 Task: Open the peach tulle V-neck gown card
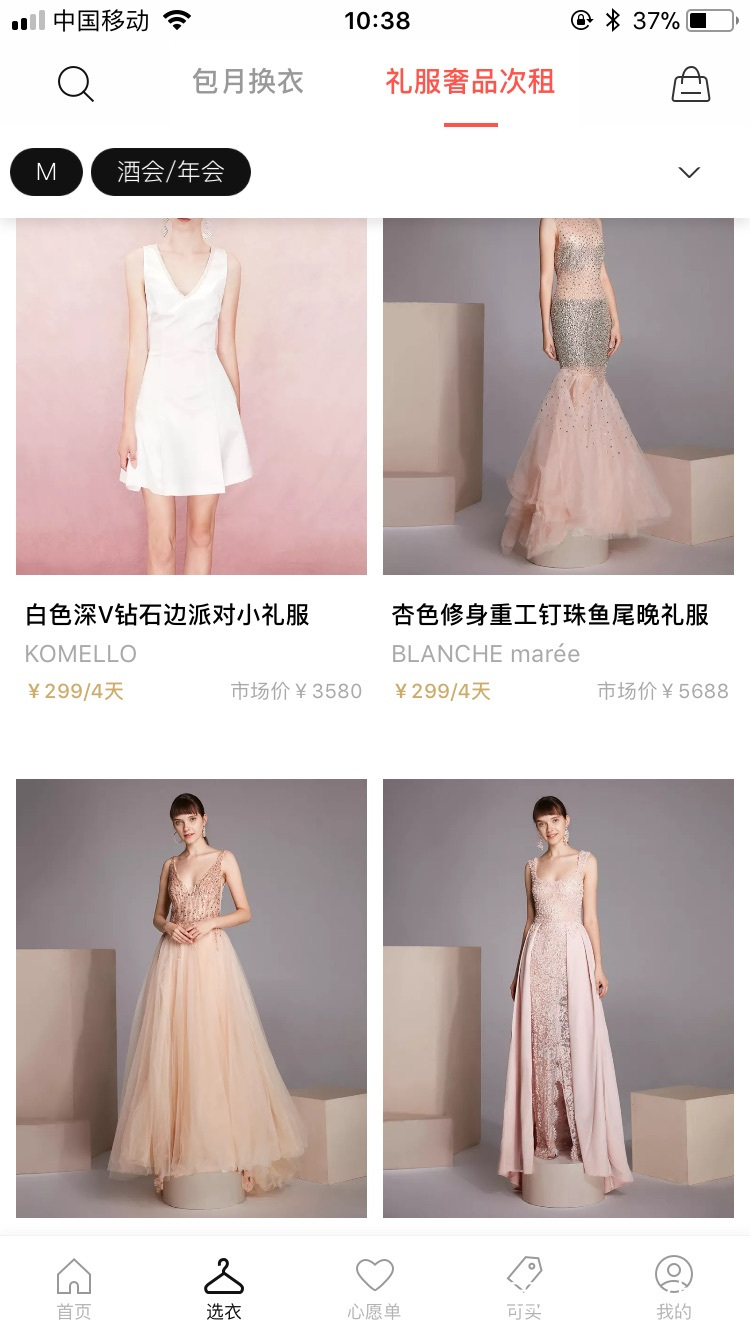[x=191, y=998]
